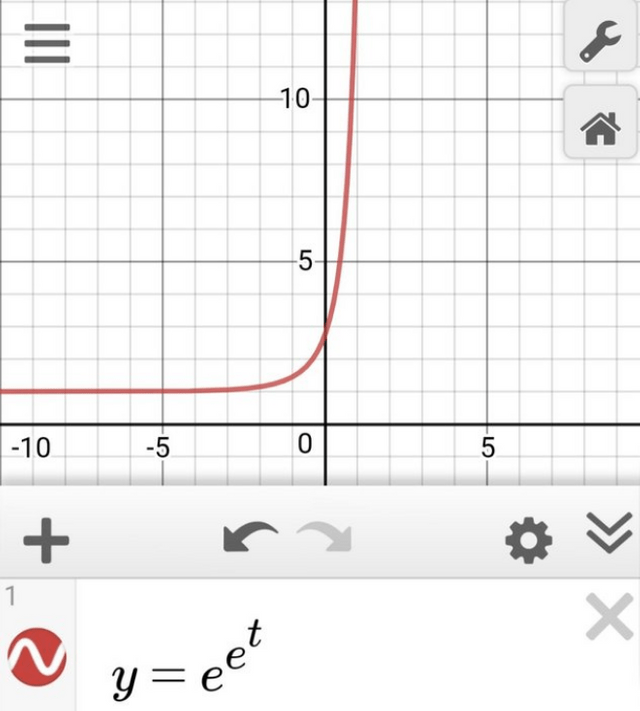Undo the last change
This screenshot has width=640, height=711.
(250, 539)
